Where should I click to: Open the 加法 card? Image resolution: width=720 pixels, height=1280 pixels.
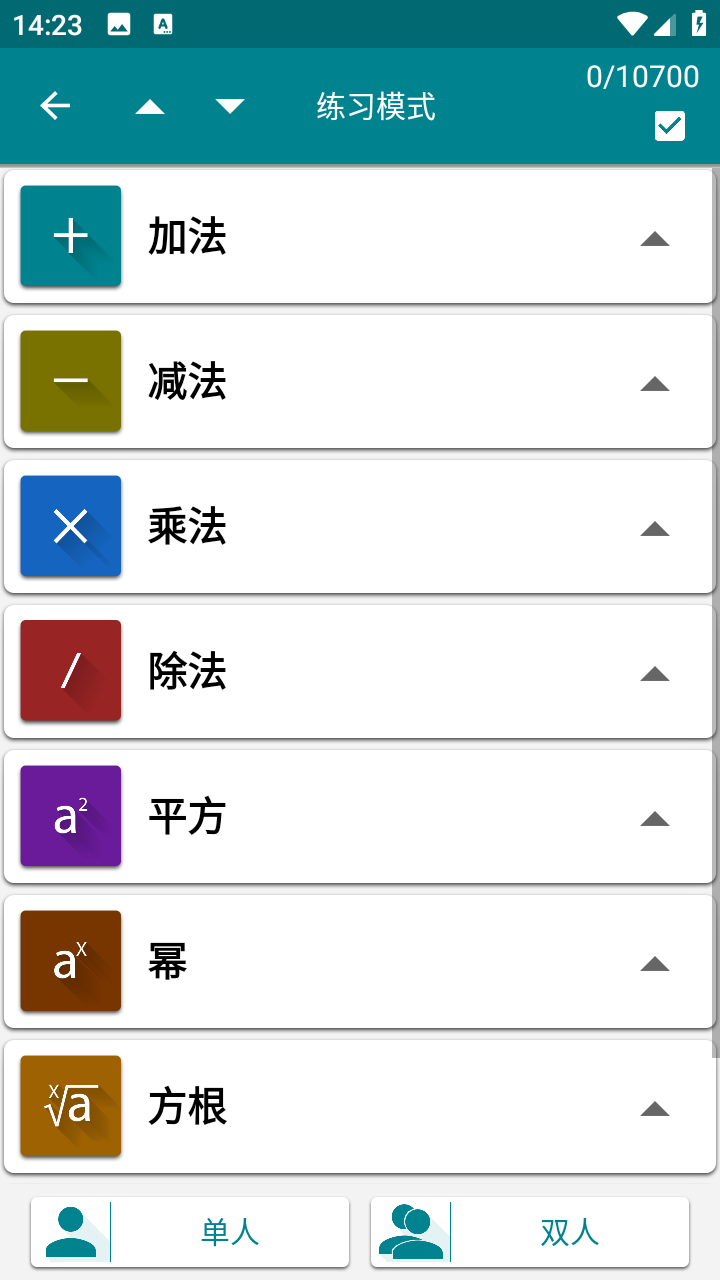pos(360,236)
